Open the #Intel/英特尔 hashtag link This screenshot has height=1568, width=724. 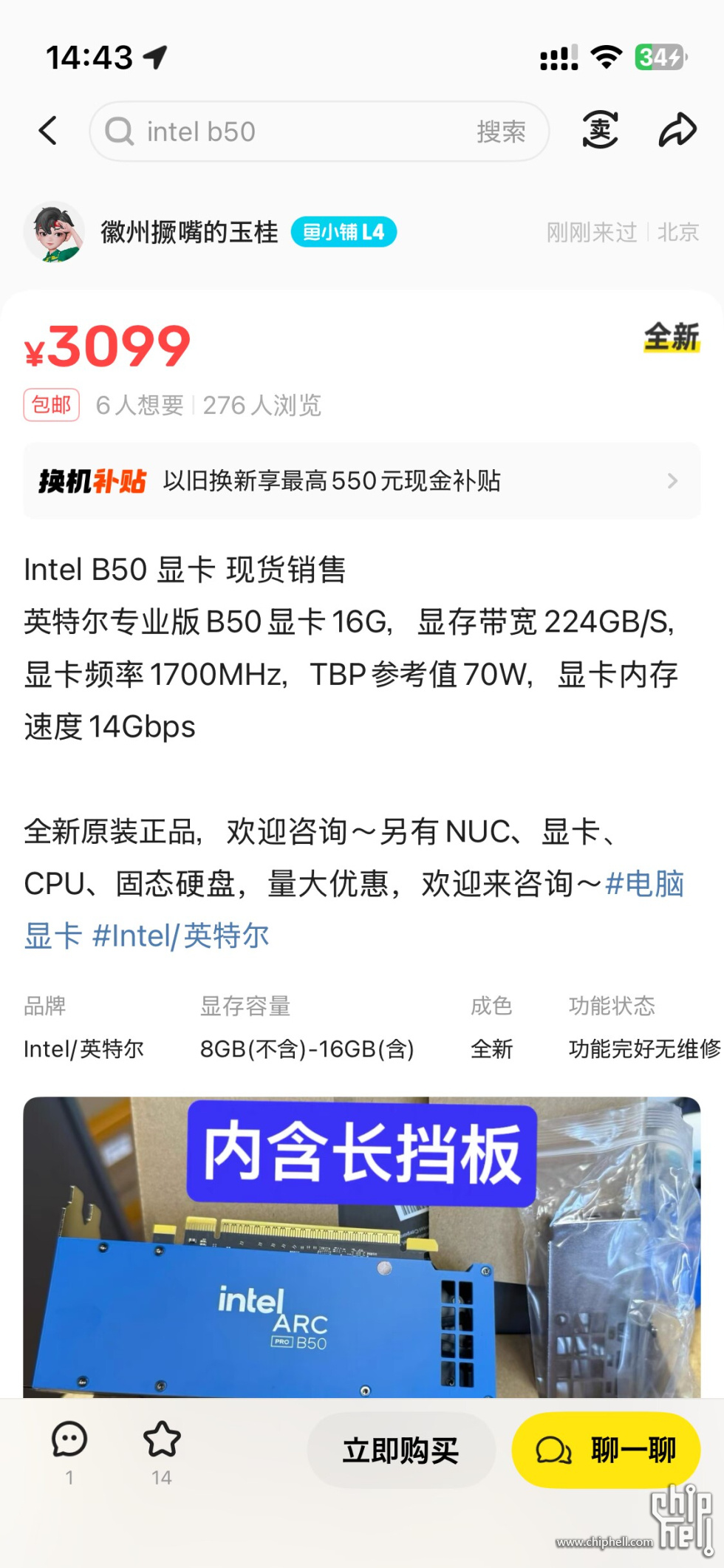(x=181, y=936)
